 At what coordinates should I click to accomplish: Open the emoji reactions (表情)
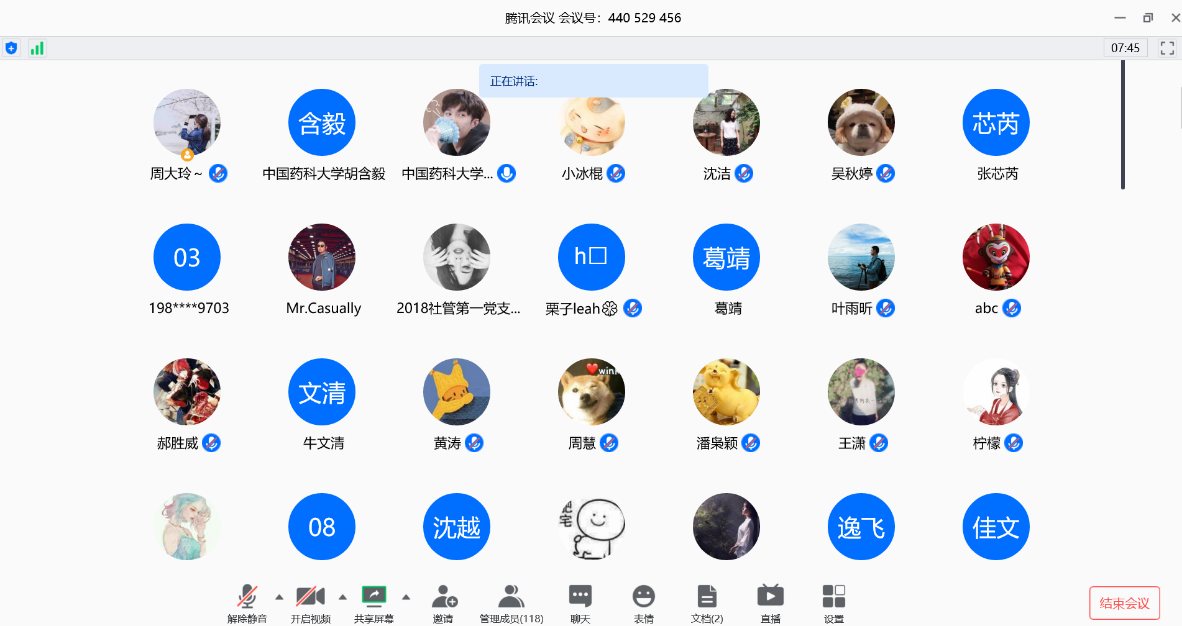pyautogui.click(x=643, y=601)
